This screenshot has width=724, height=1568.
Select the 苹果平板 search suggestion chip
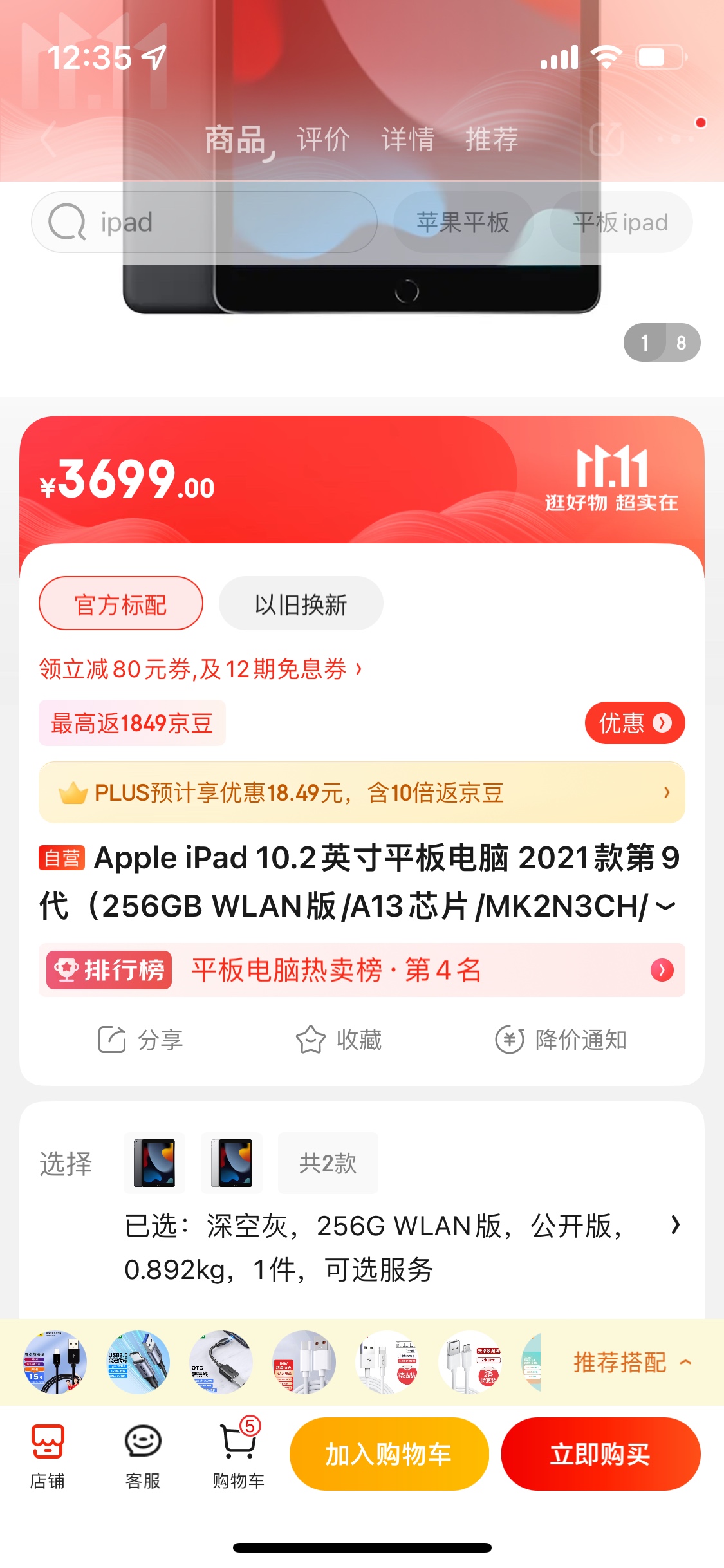click(x=463, y=222)
